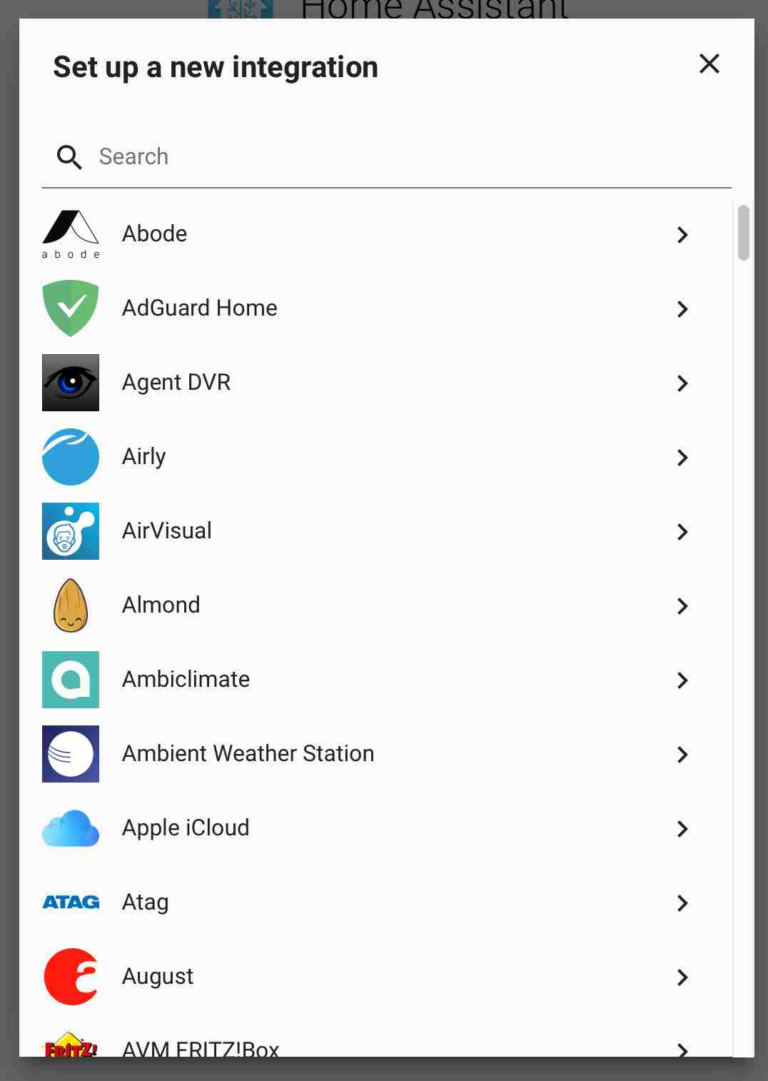Click inside the Search field

[300, 157]
